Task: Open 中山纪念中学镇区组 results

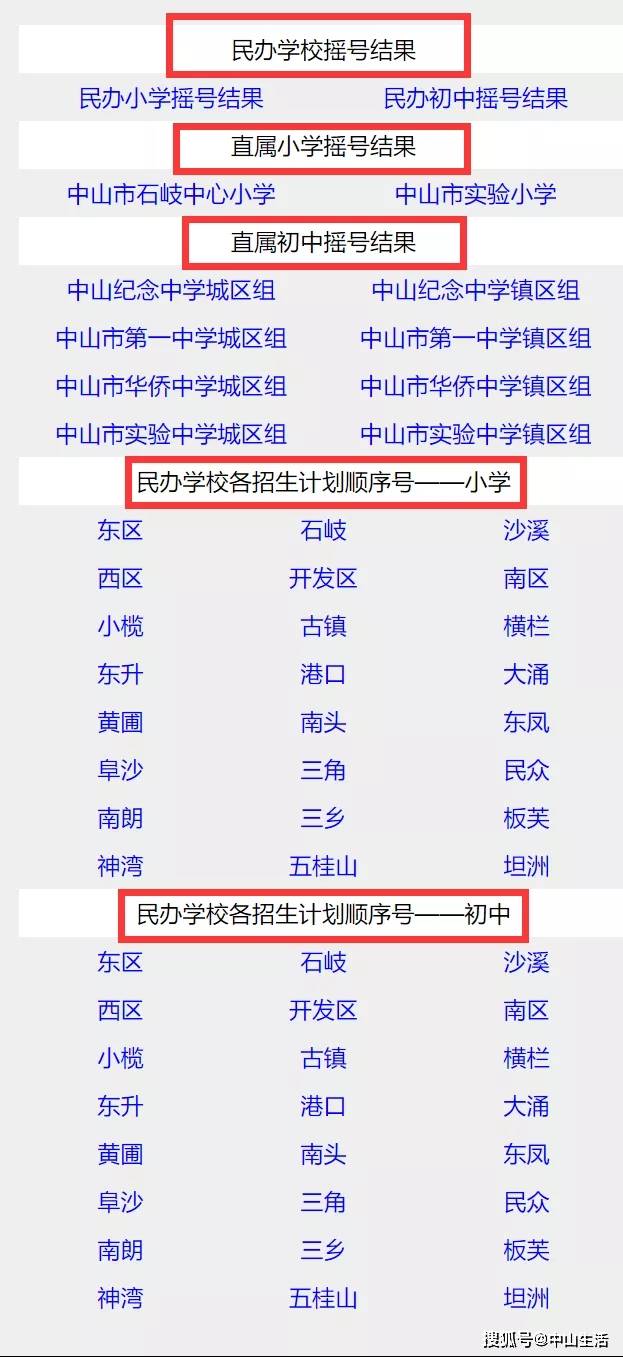Action: click(x=475, y=290)
